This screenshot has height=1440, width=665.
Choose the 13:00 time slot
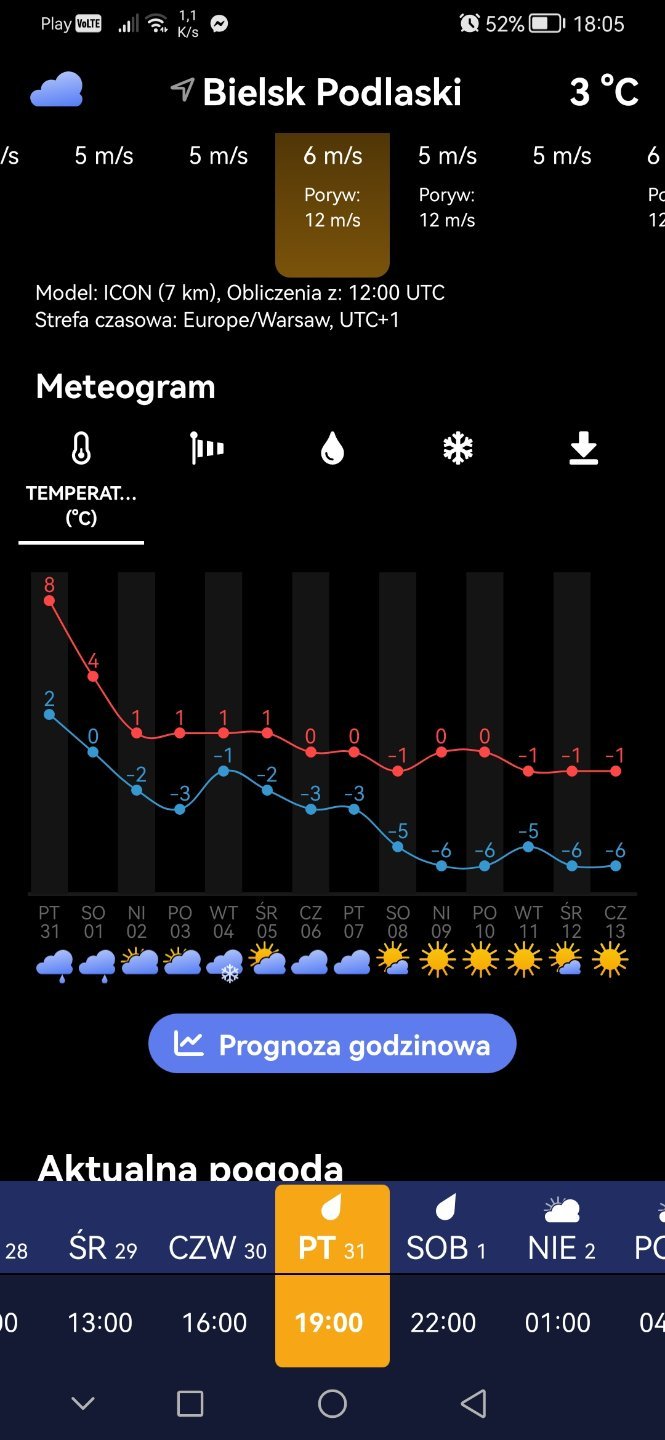click(100, 1322)
